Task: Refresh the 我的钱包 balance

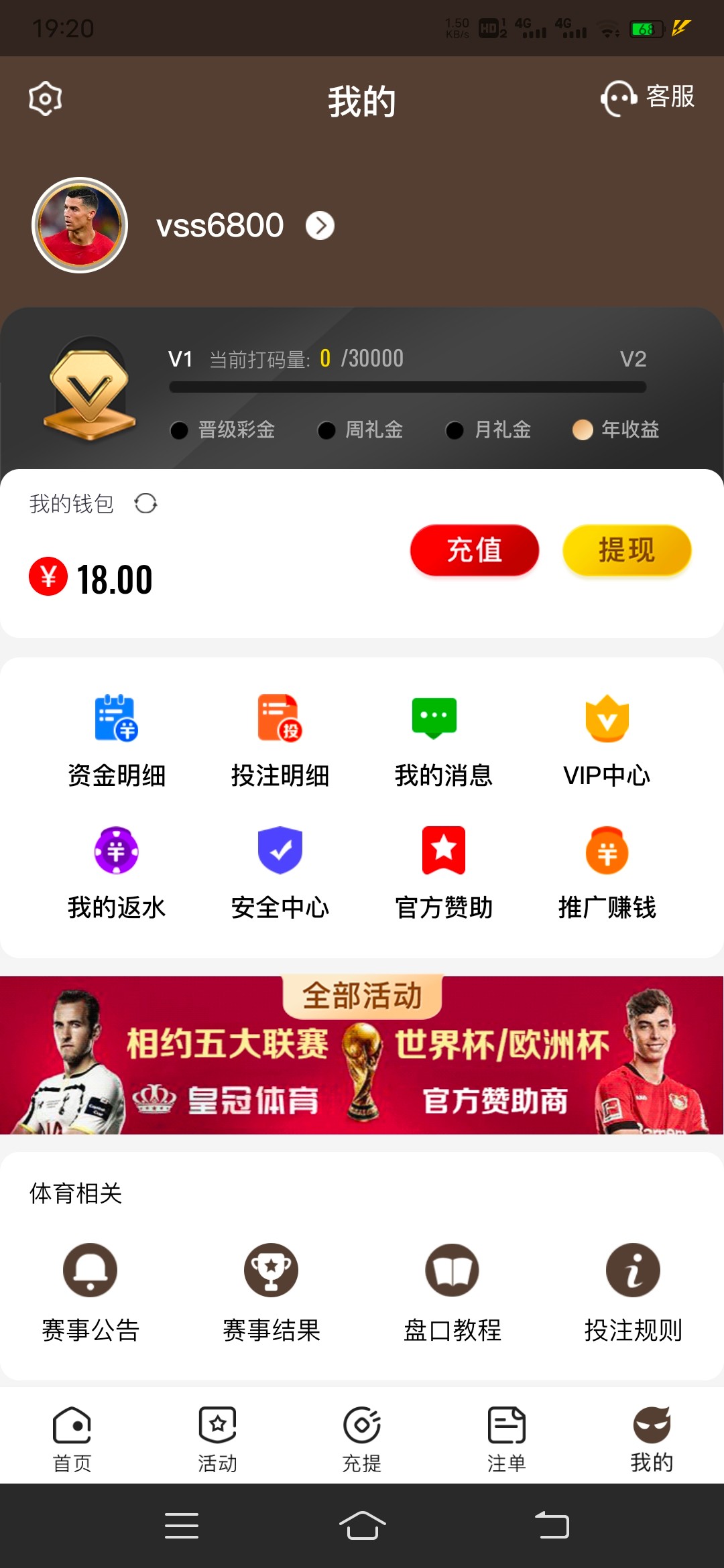Action: [145, 503]
